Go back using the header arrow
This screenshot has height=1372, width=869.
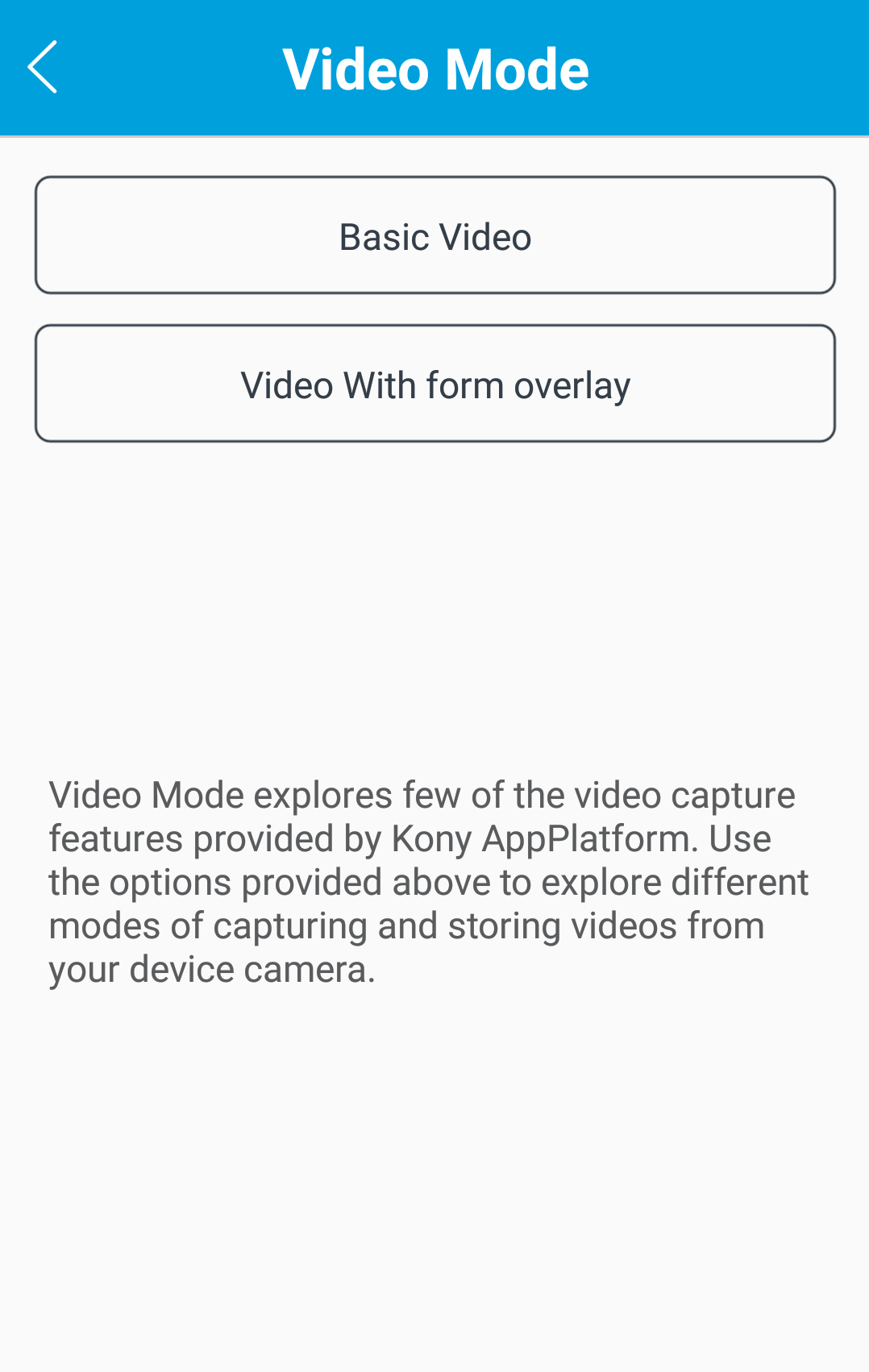(x=44, y=68)
